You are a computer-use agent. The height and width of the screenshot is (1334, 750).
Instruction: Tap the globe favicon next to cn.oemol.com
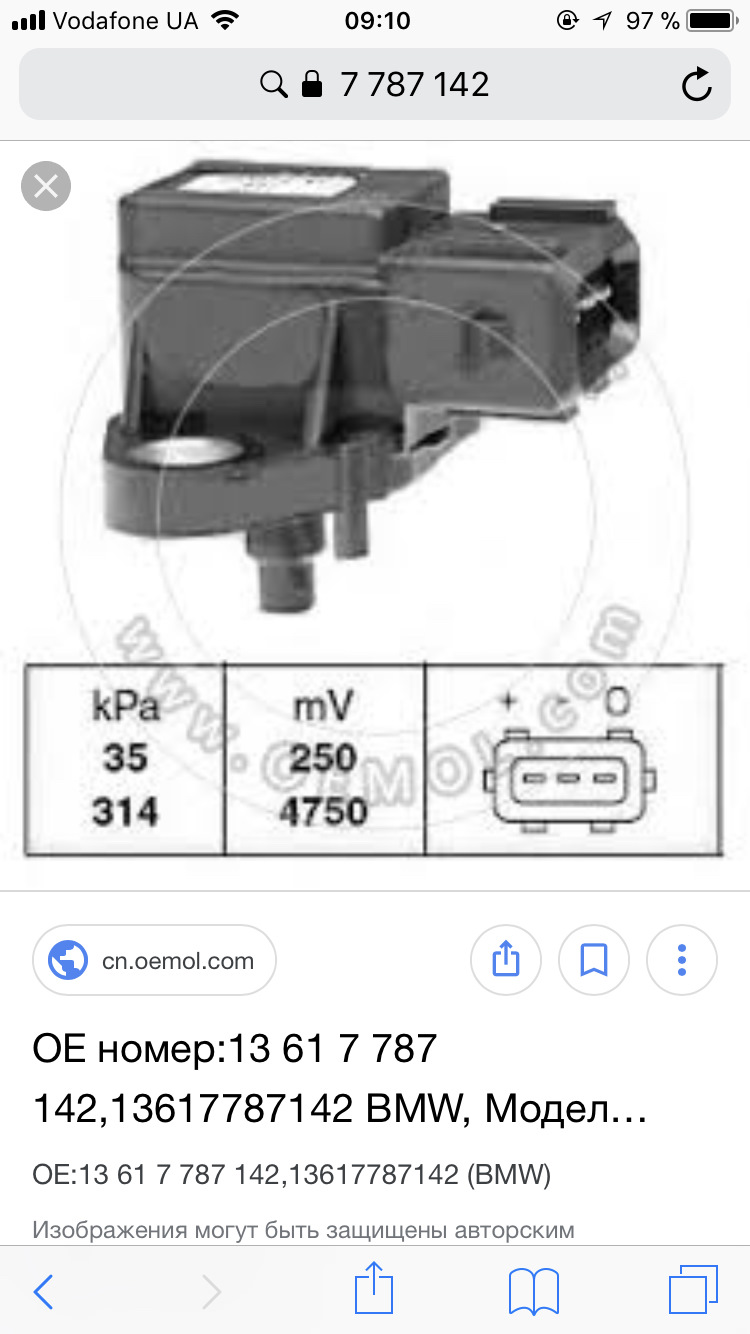pos(66,959)
